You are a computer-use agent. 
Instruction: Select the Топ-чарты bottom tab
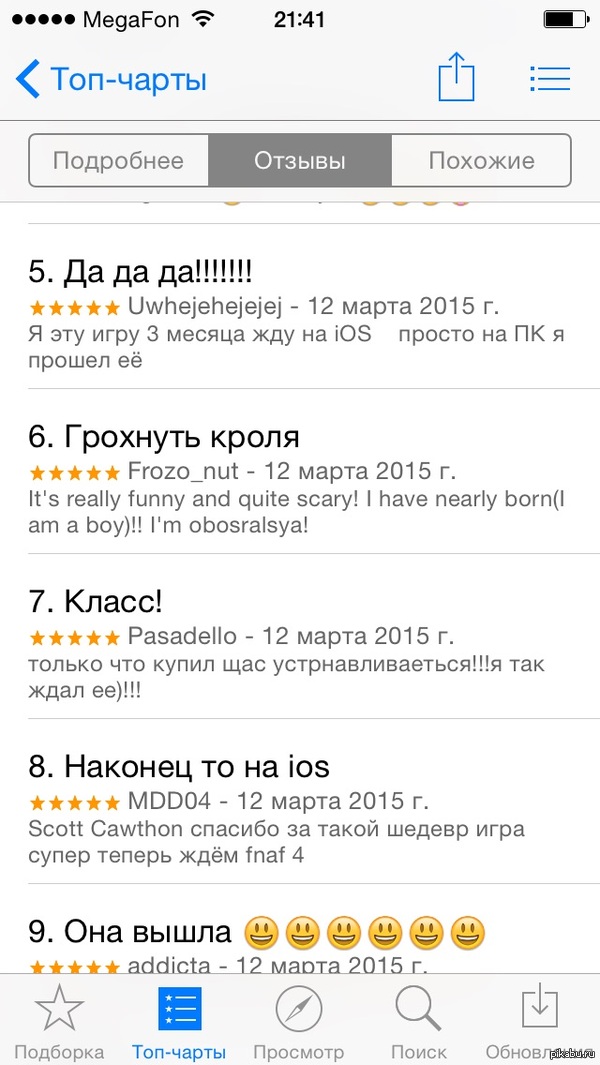(x=179, y=1021)
